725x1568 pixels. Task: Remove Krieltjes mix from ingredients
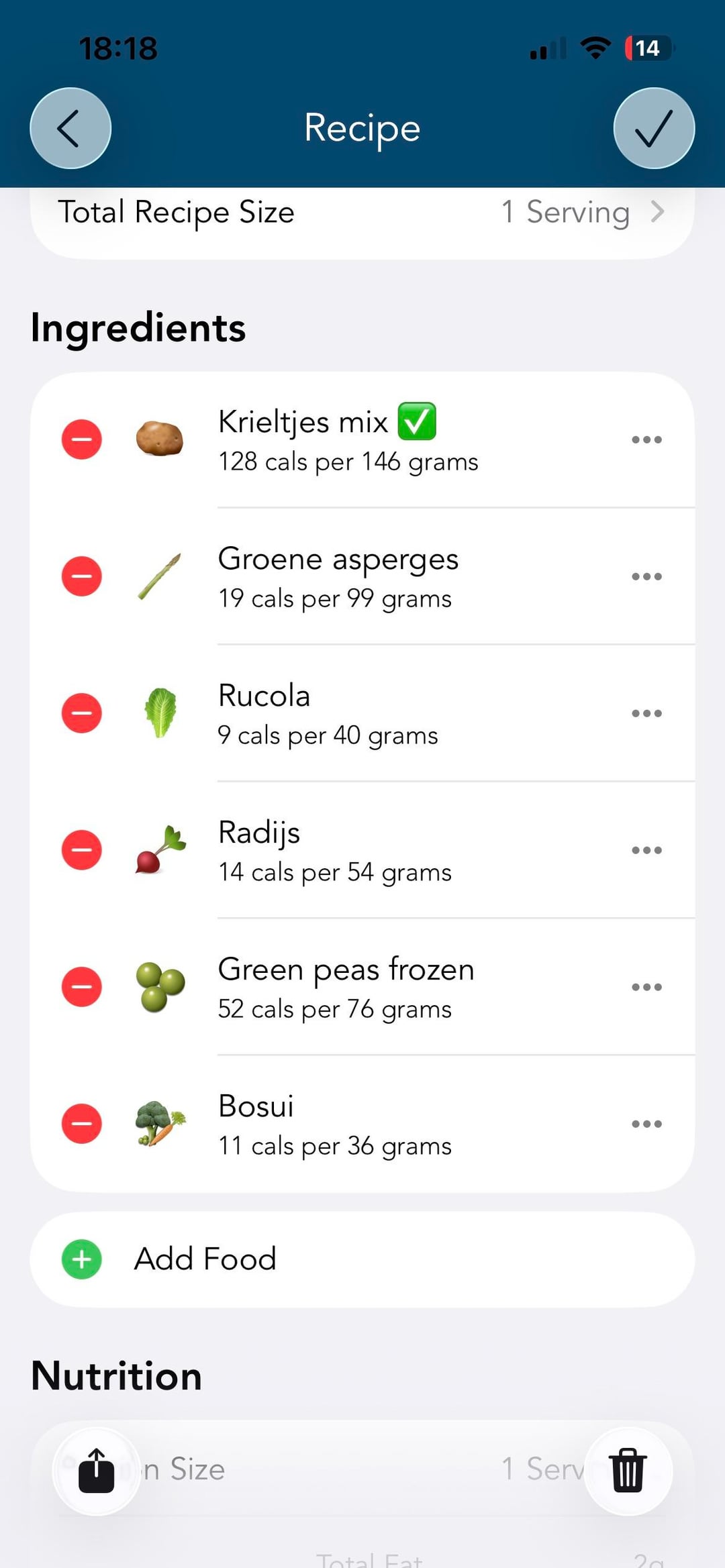click(x=82, y=439)
